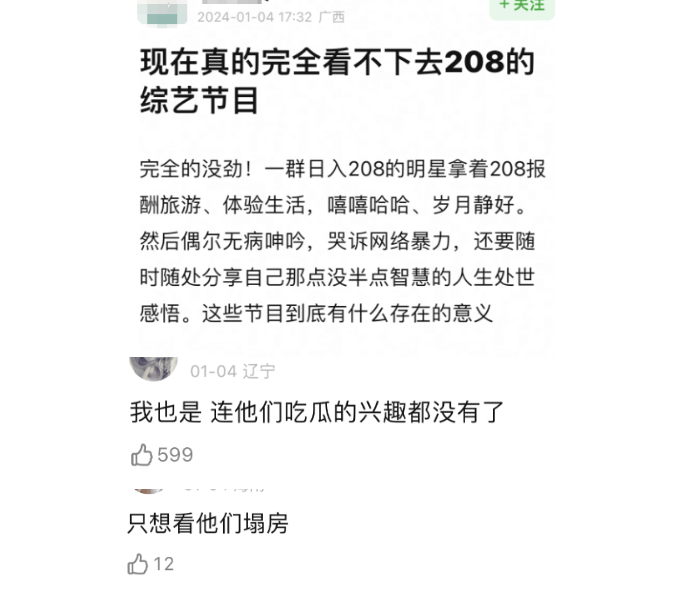Follow the post author via 关注
The height and width of the screenshot is (593, 695).
click(522, 7)
